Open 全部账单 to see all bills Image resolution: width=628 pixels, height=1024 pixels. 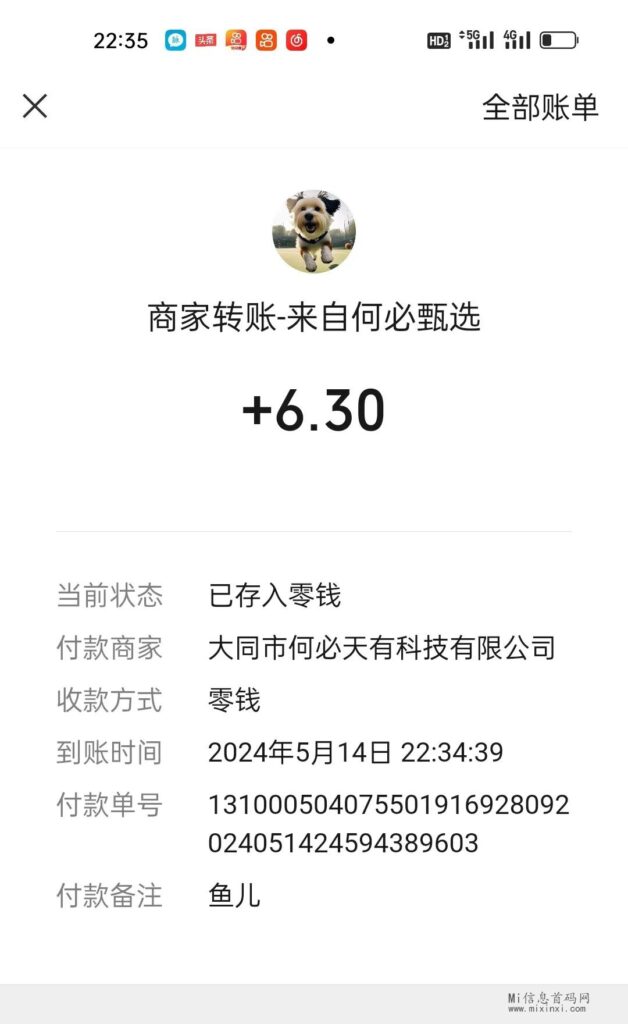coord(540,107)
